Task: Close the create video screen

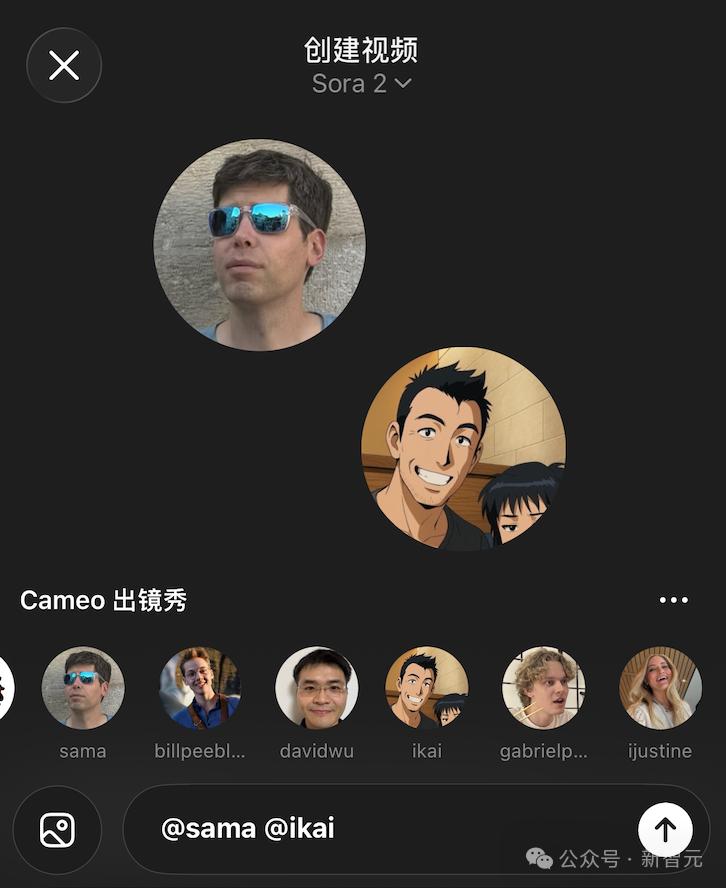Action: (64, 66)
